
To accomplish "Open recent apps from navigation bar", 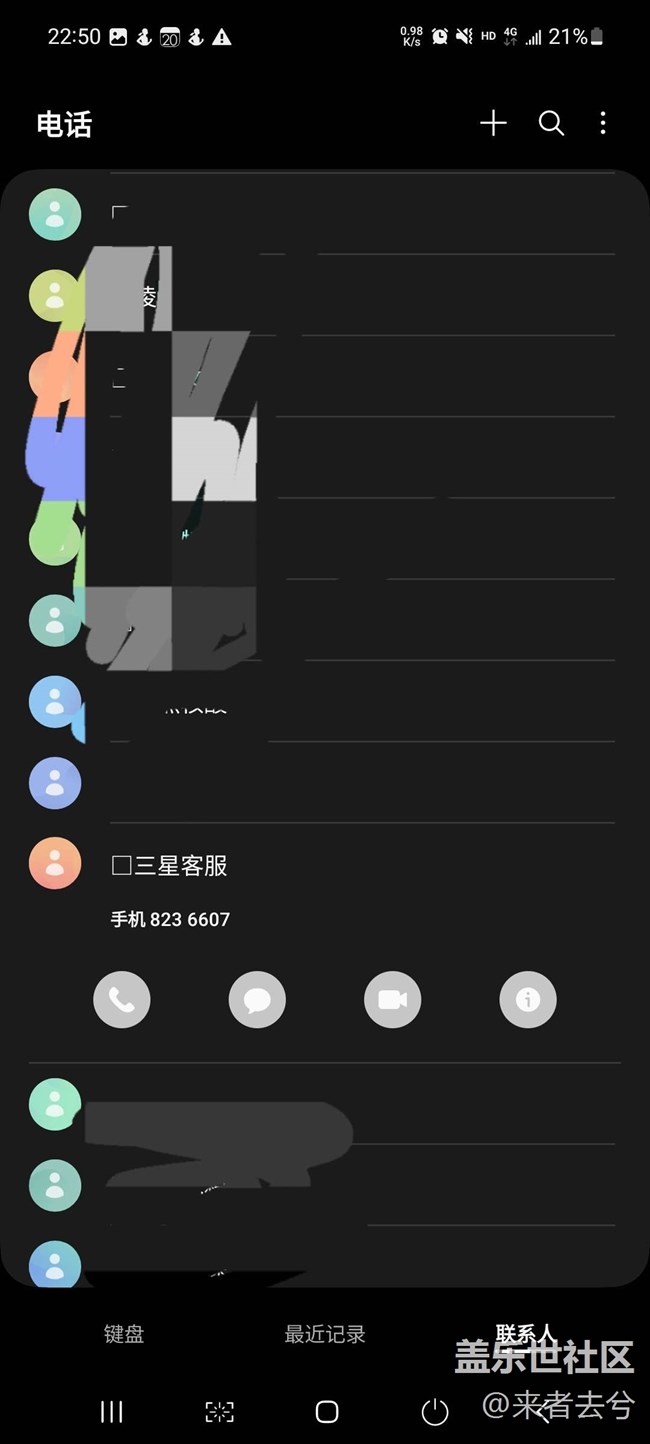I will pos(112,1411).
